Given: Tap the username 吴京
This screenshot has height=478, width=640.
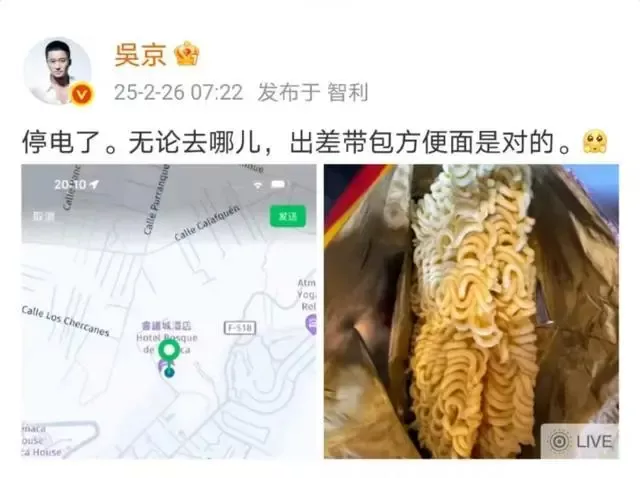Looking at the screenshot, I should click(x=142, y=53).
